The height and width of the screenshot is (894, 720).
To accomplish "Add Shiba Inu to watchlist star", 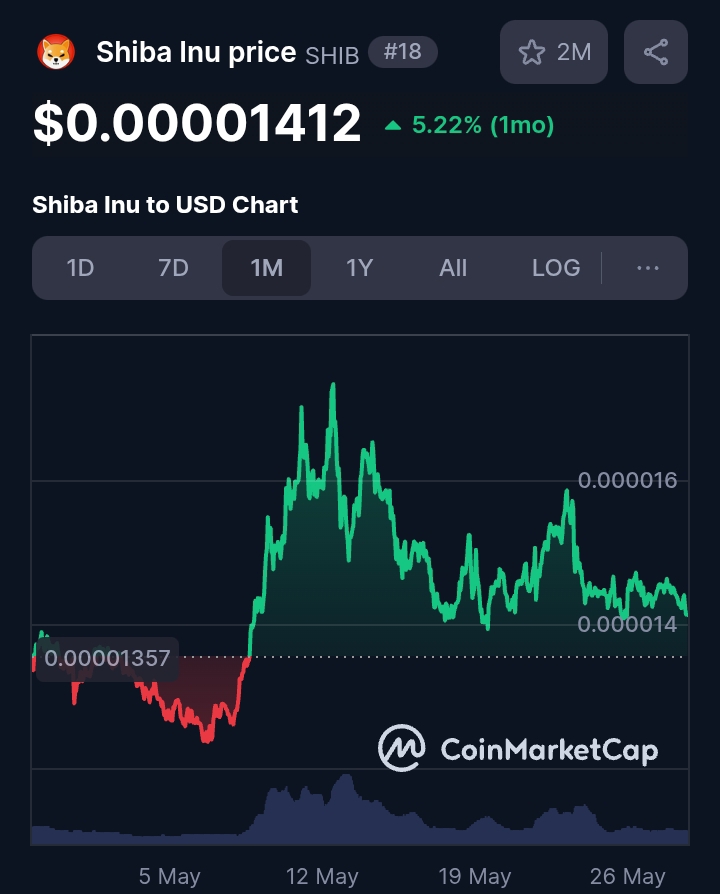I will [553, 52].
